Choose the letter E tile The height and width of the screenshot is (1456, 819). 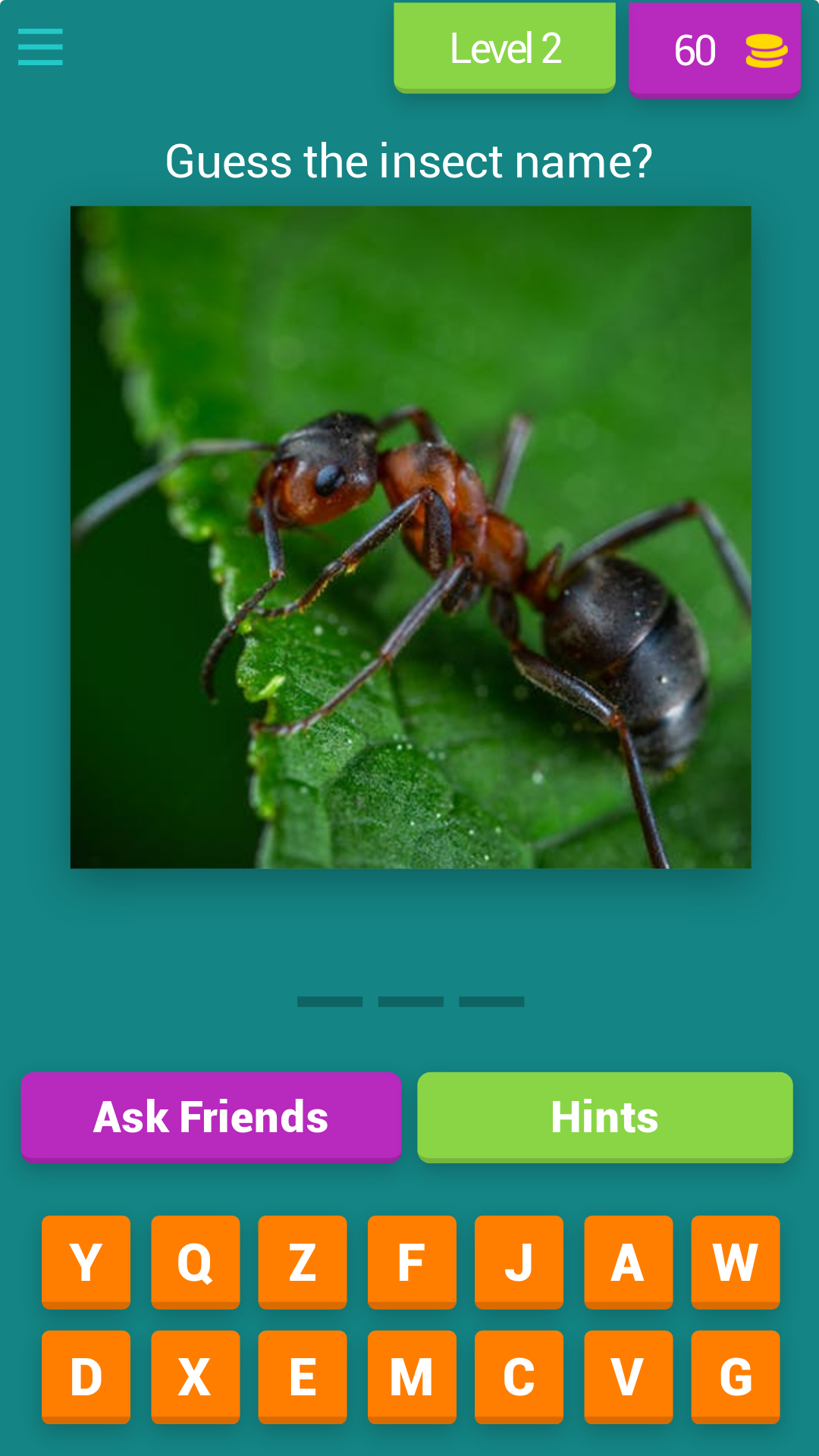click(x=303, y=1376)
